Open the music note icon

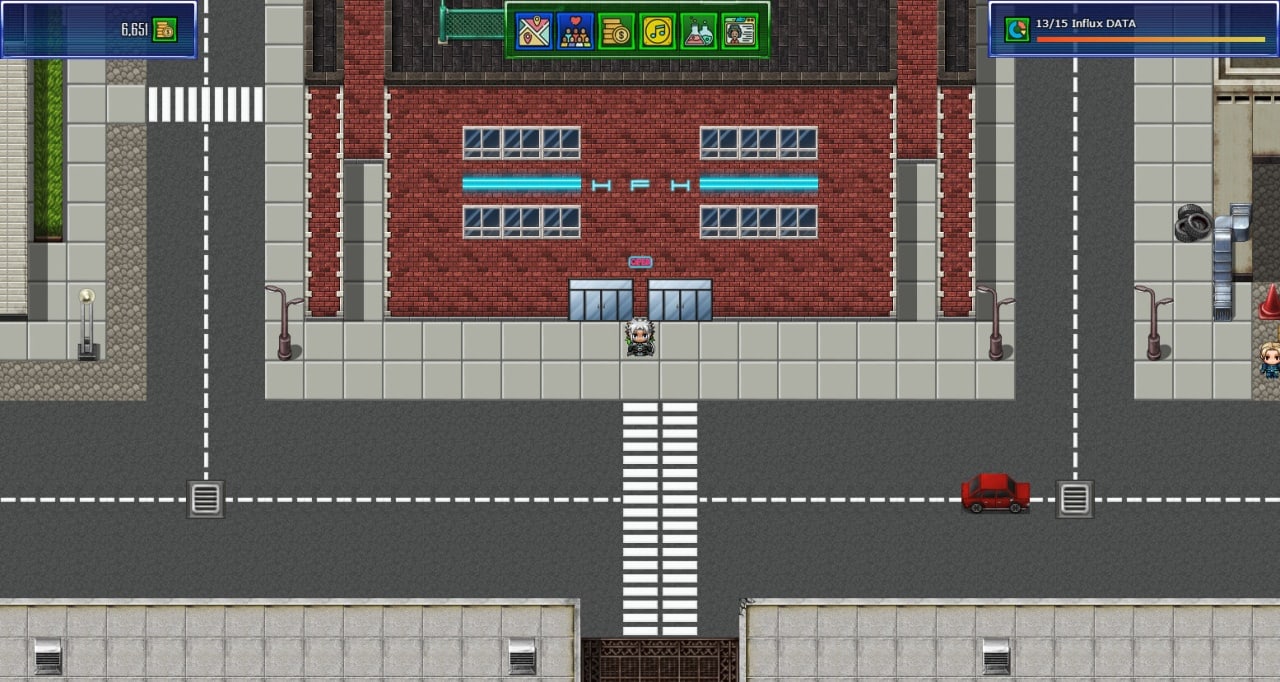[657, 31]
